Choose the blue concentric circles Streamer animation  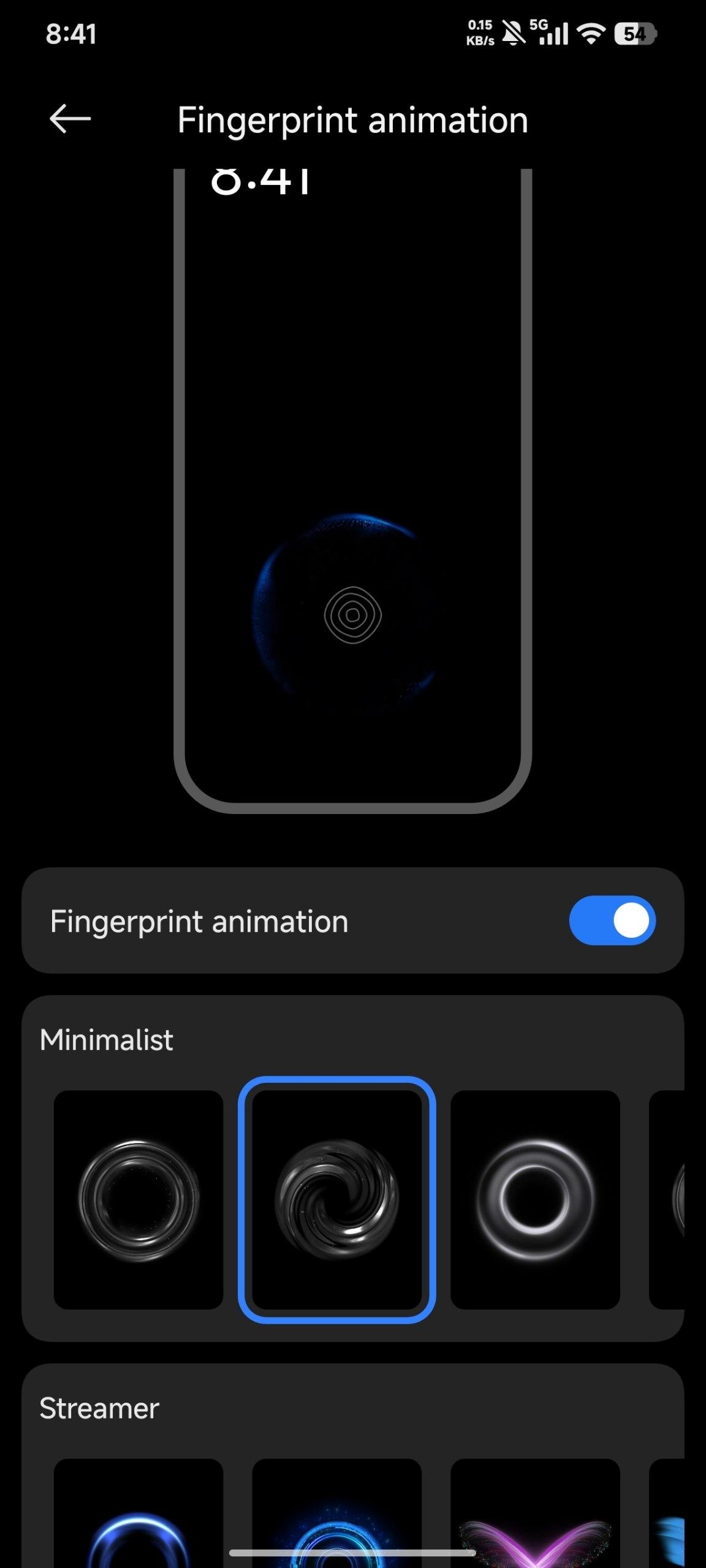coord(337,1513)
